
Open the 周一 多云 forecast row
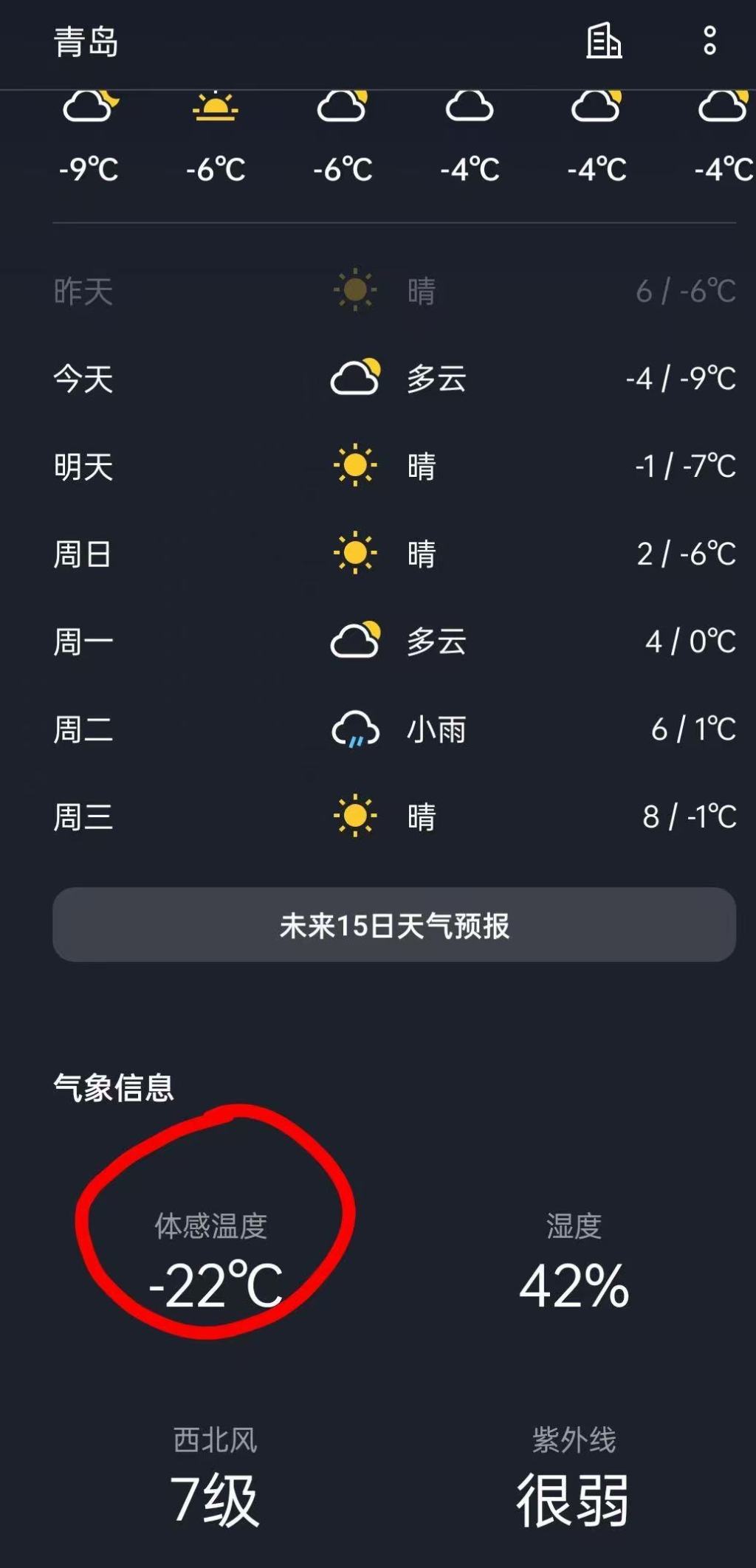394,641
